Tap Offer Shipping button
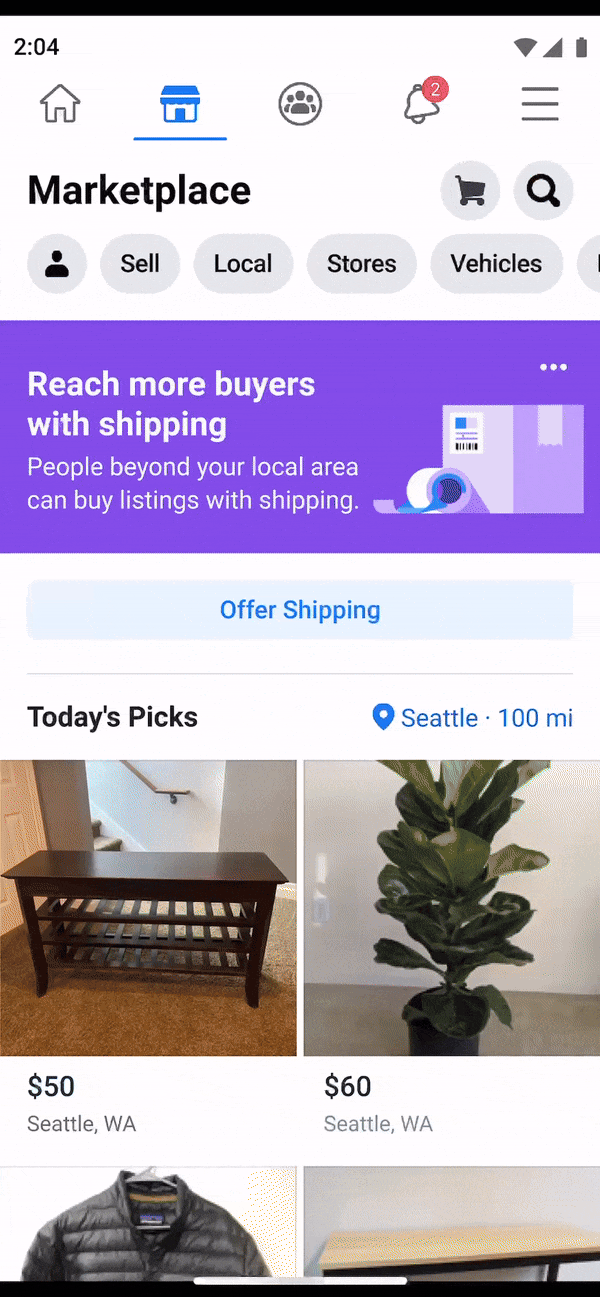 [x=300, y=610]
